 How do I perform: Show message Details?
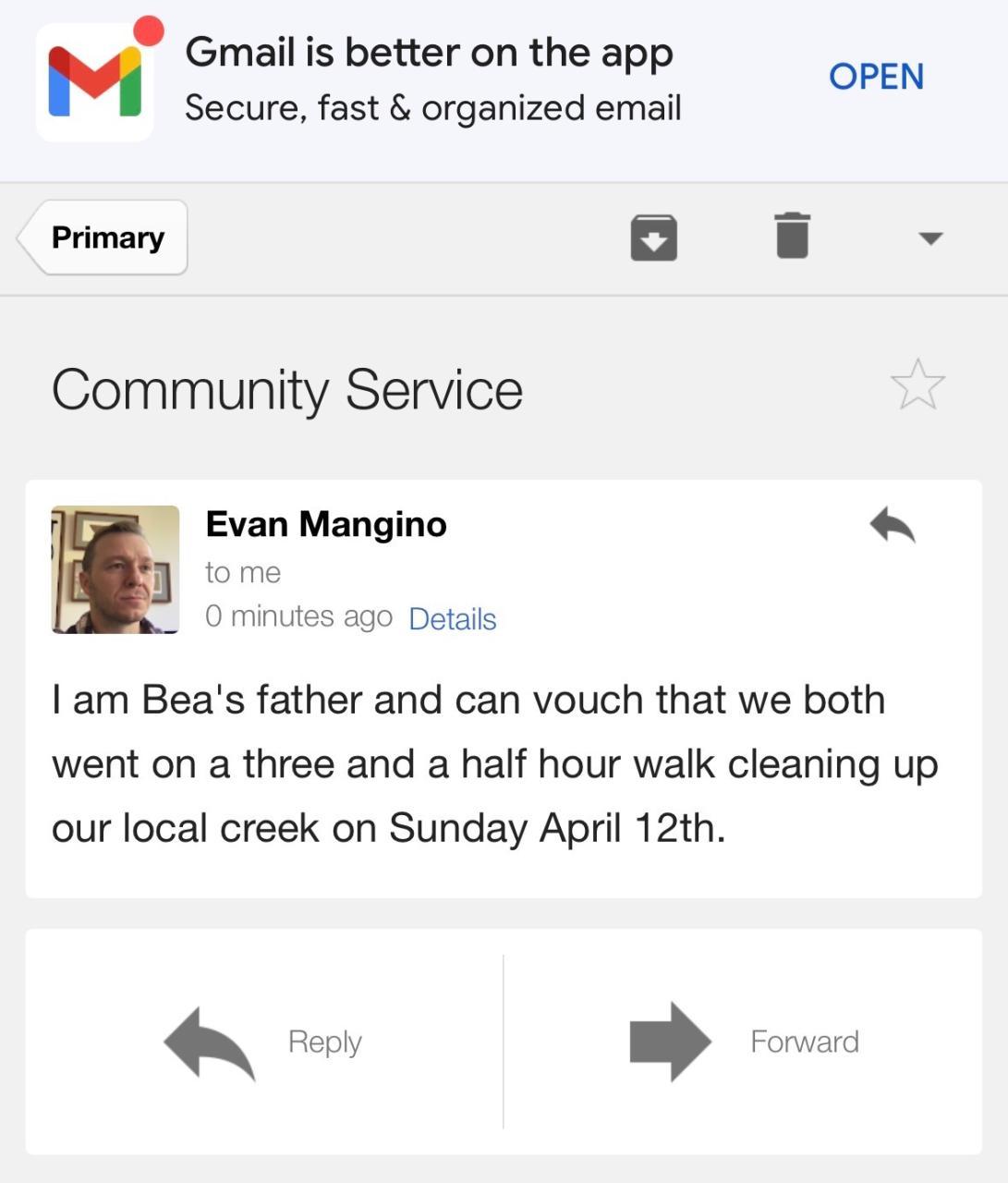[x=452, y=618]
